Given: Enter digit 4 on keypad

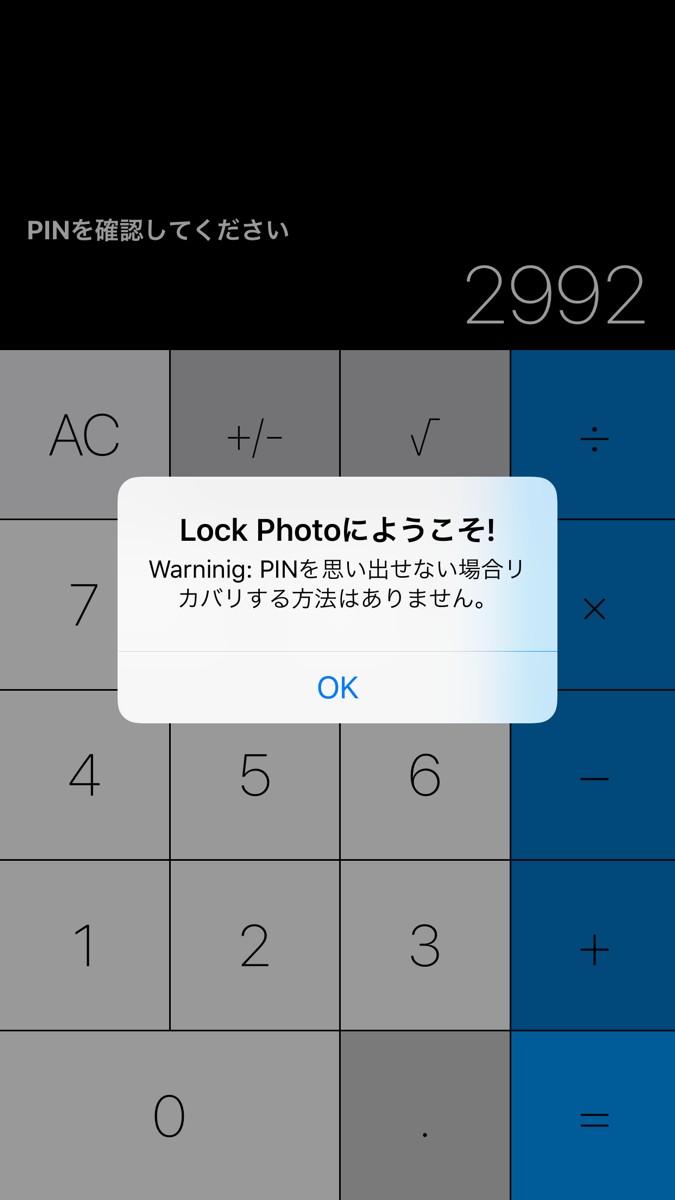Looking at the screenshot, I should pyautogui.click(x=85, y=775).
